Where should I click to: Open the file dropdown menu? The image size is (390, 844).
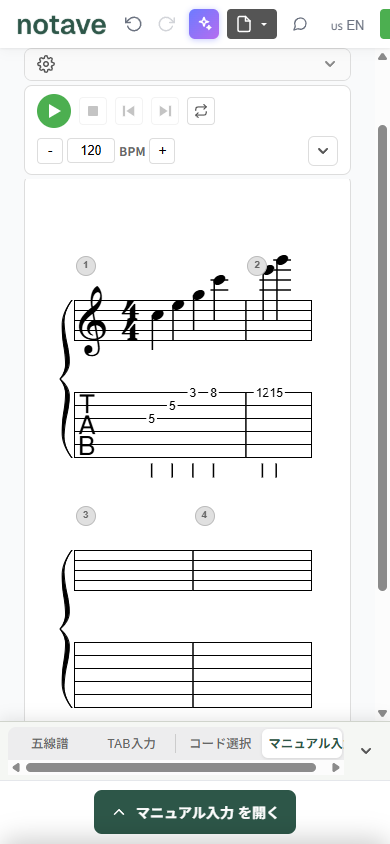(x=252, y=24)
